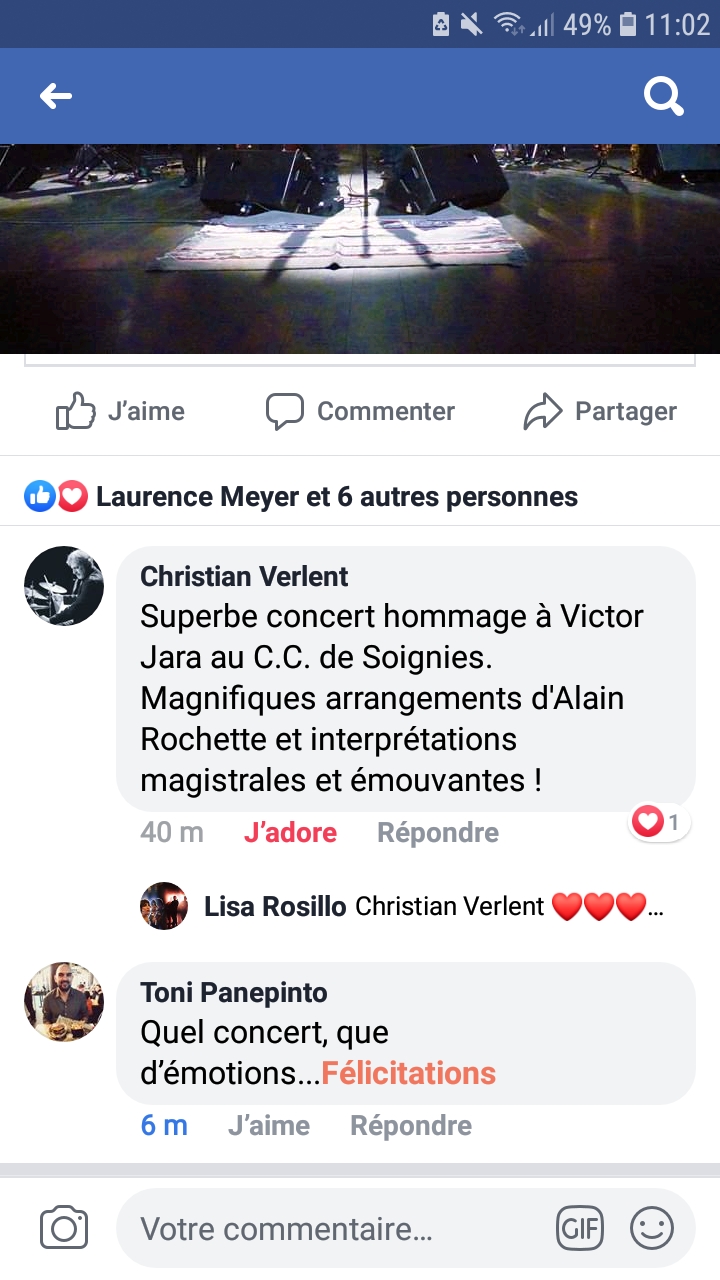Share the post via Partager

click(600, 411)
